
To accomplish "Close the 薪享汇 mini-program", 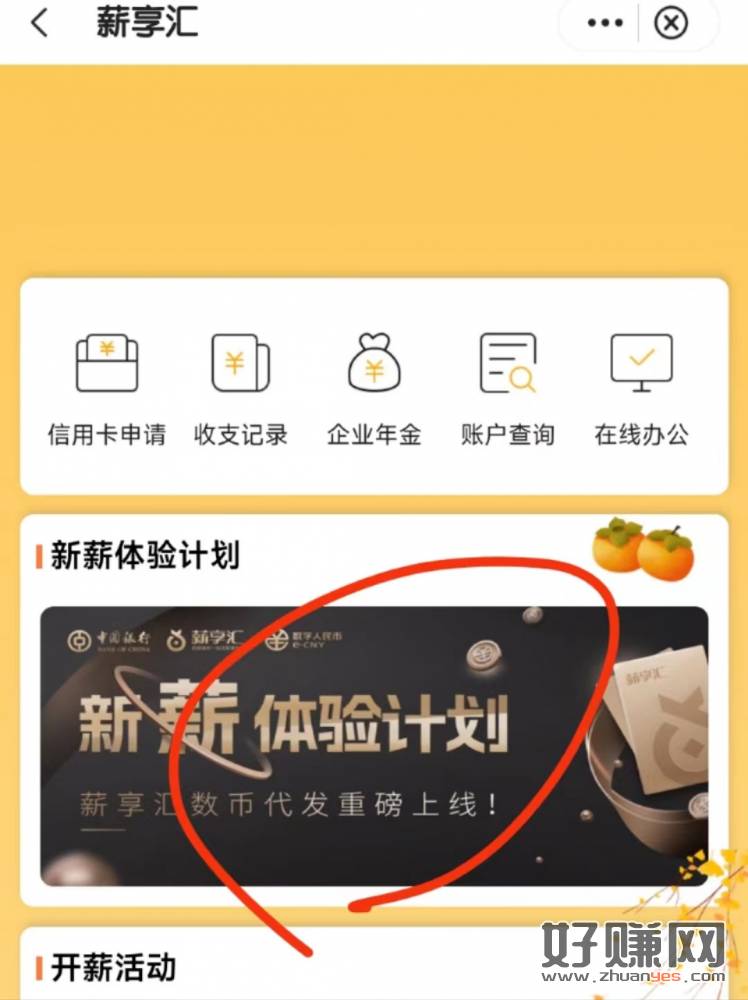I will click(671, 23).
